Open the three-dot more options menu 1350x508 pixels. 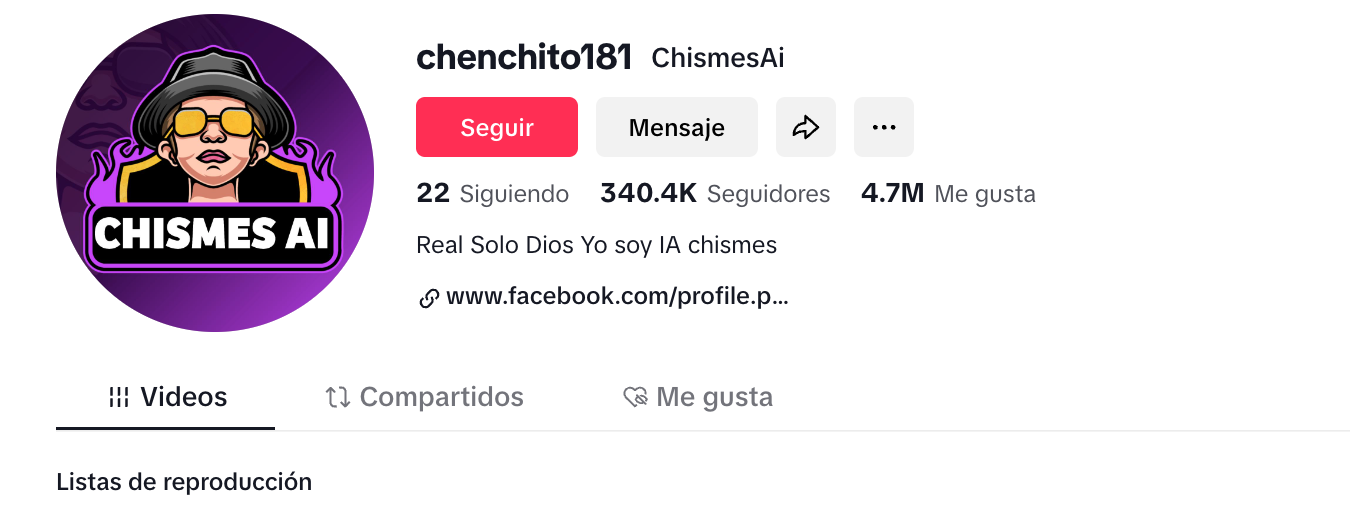[883, 127]
